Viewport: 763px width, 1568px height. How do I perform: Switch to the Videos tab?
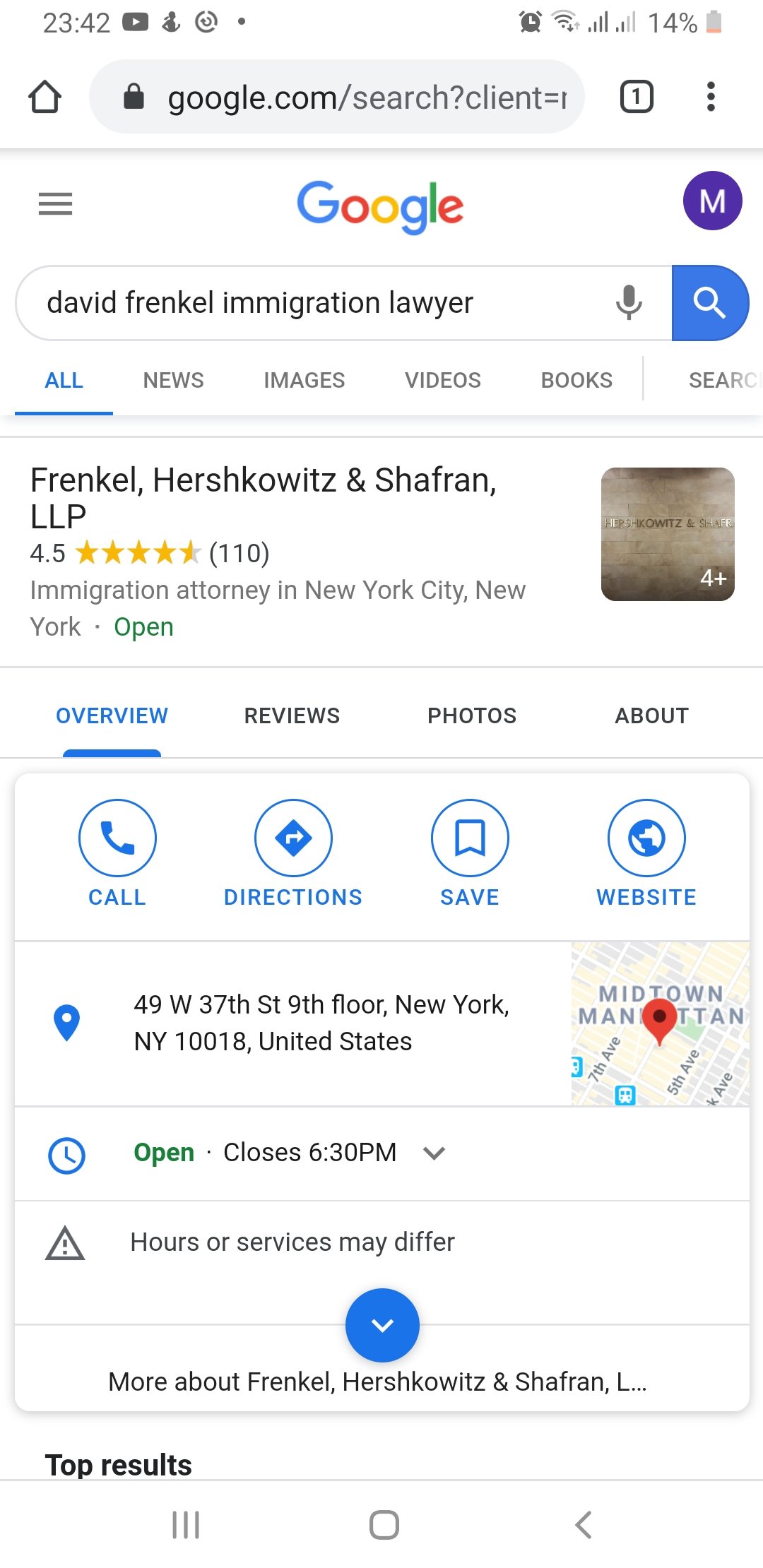tap(442, 380)
